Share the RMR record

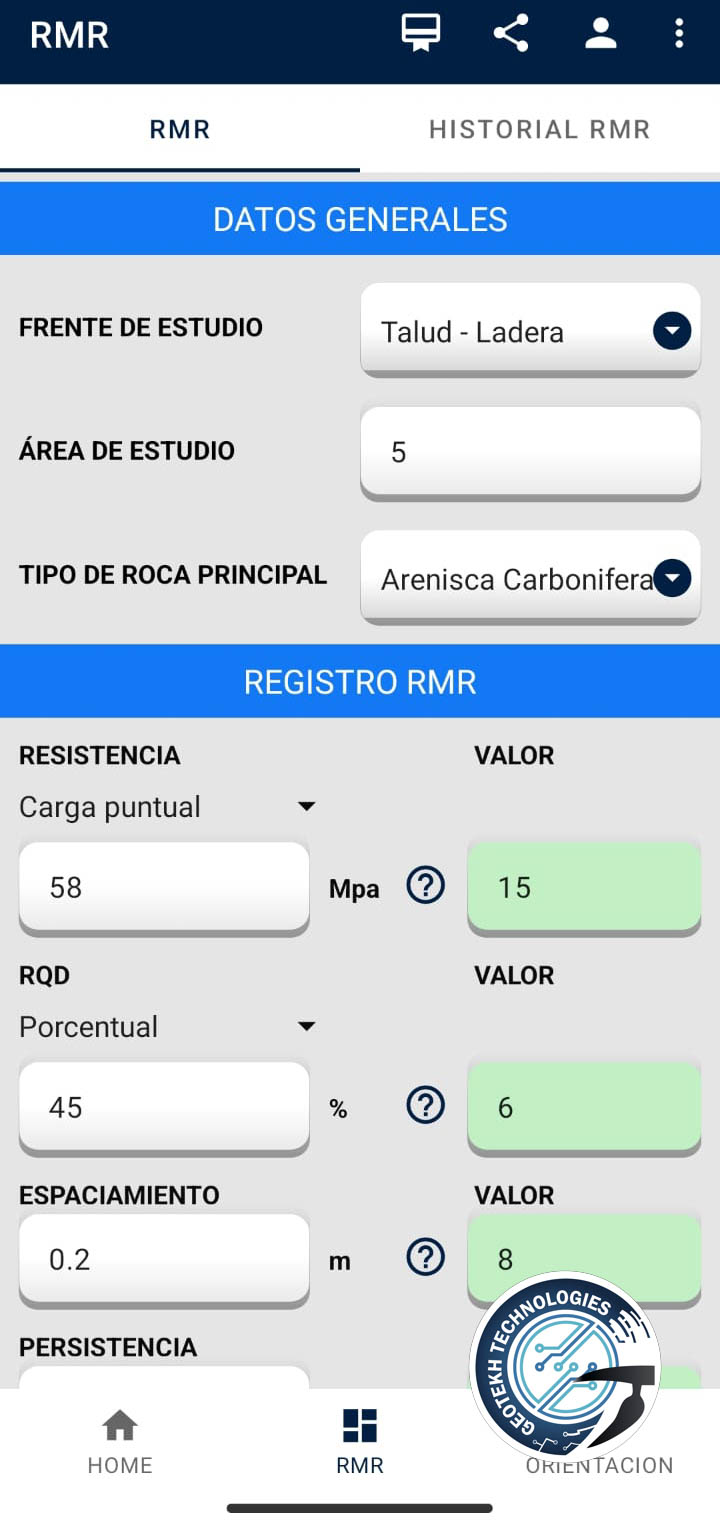tap(511, 33)
